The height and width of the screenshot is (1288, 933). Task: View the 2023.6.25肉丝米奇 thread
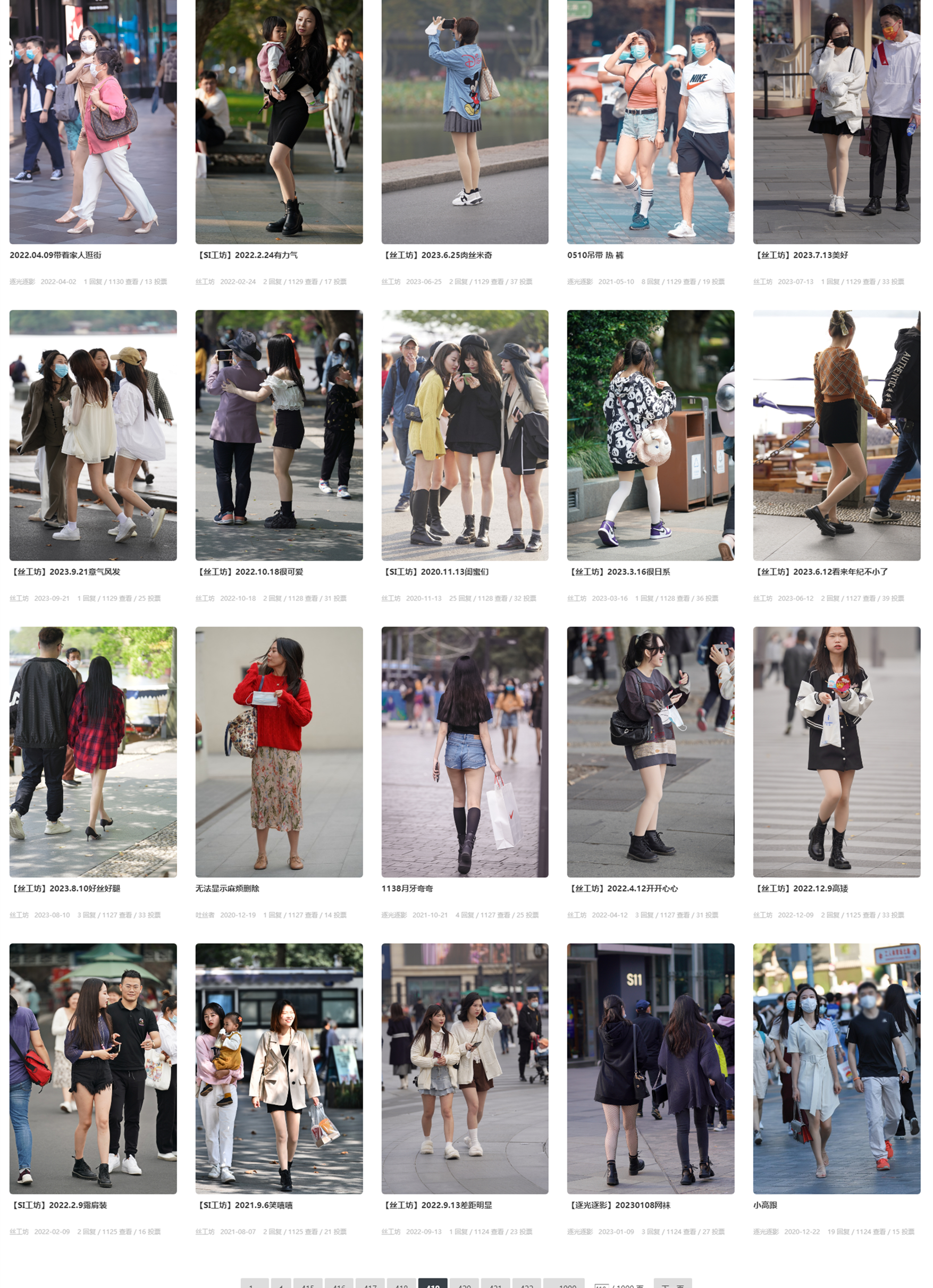[436, 256]
